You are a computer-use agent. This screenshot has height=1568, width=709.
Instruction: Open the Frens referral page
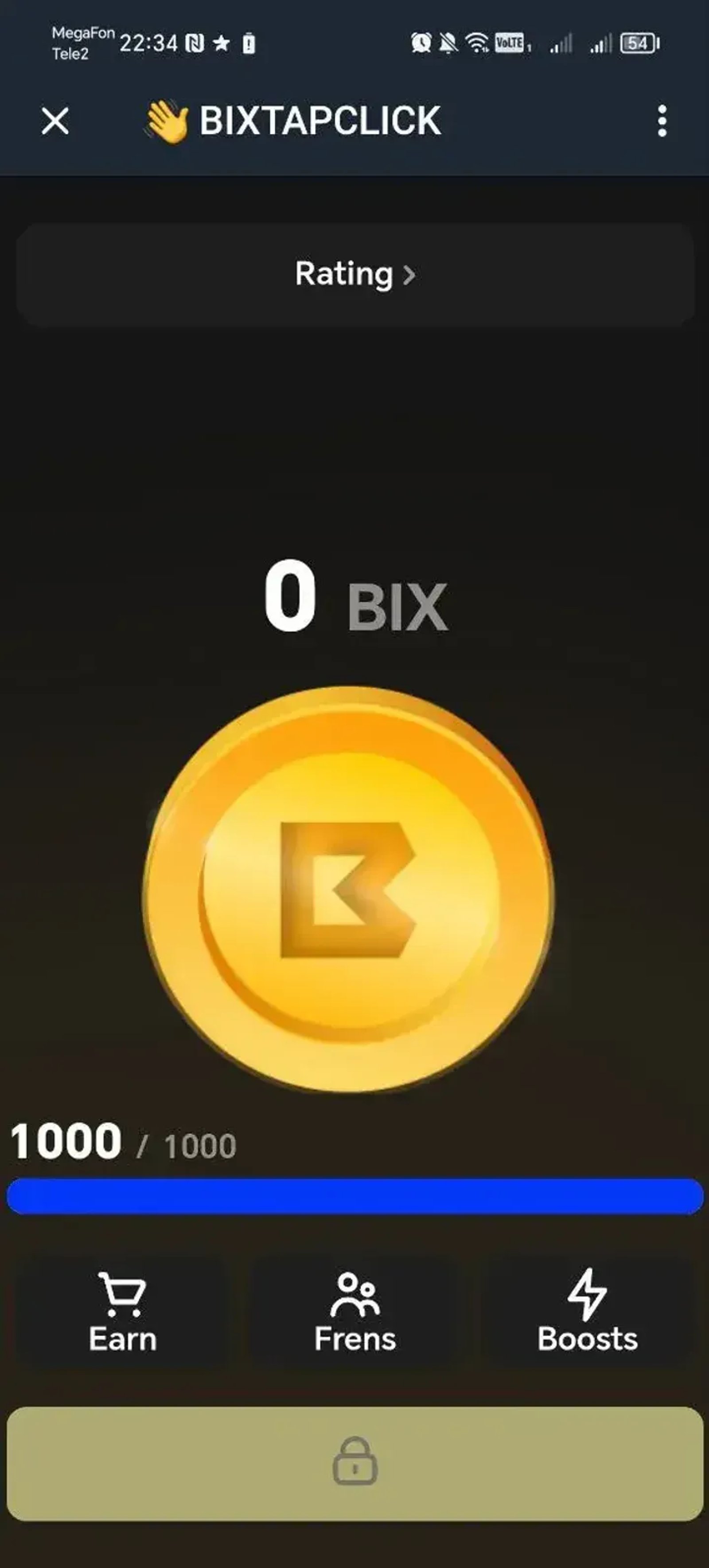(x=355, y=1312)
